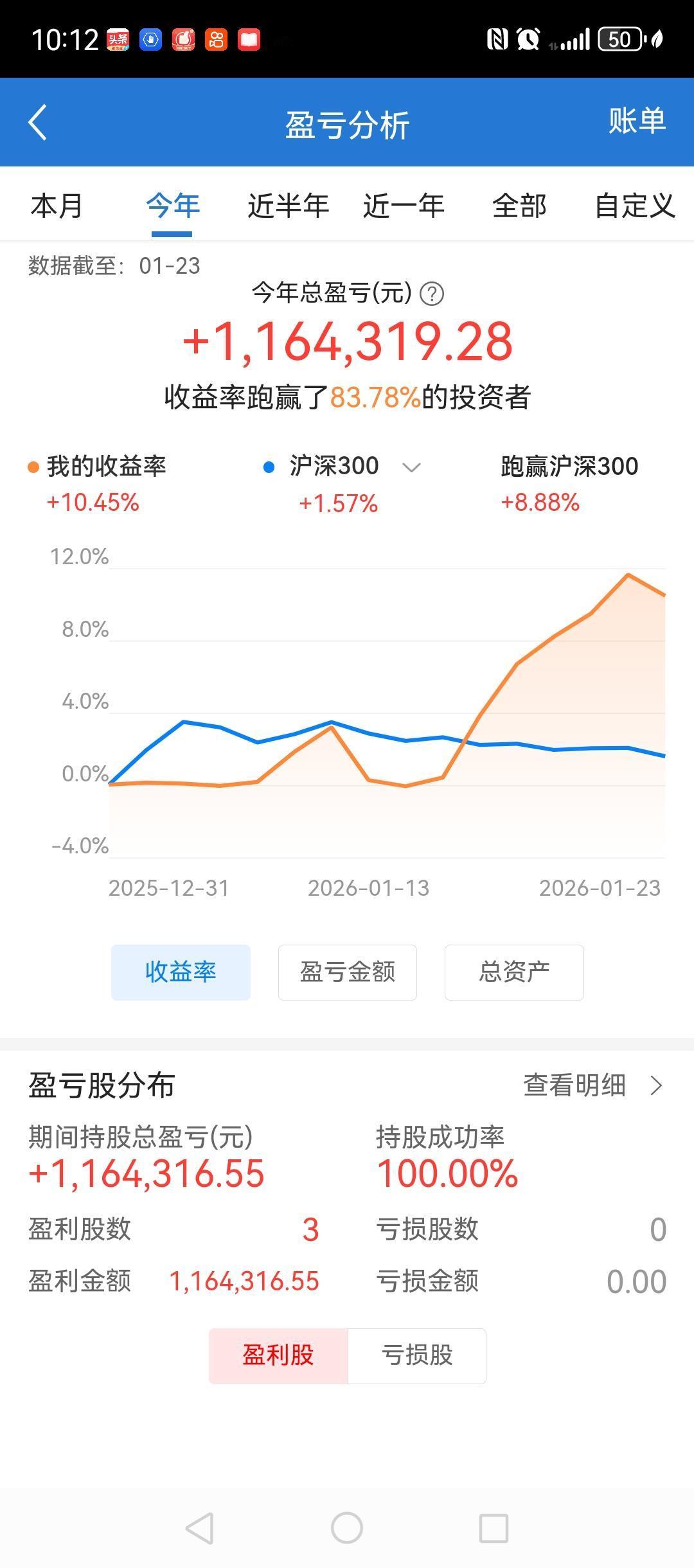The height and width of the screenshot is (1568, 694).
Task: Switch chart to 盈亏金额 mode
Action: 347,972
